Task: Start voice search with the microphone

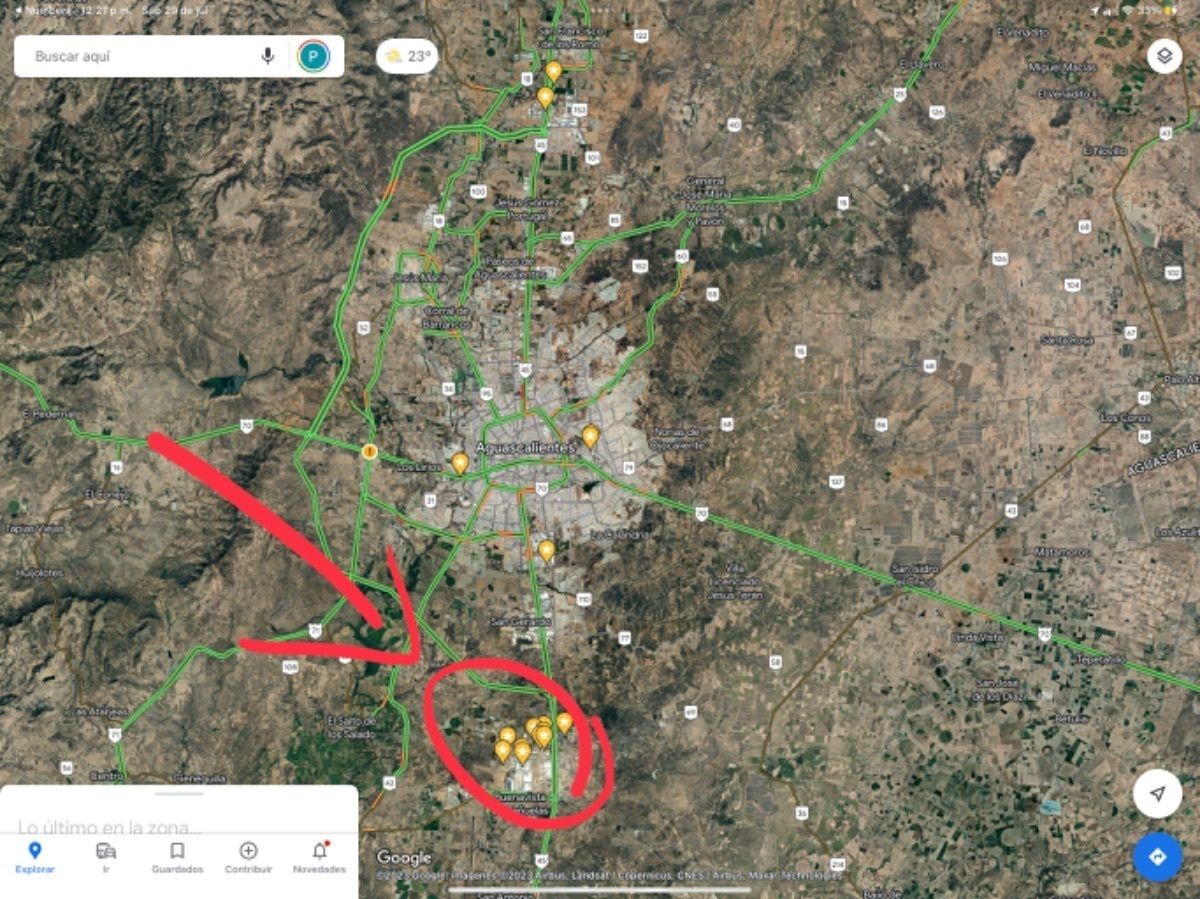Action: [x=267, y=56]
